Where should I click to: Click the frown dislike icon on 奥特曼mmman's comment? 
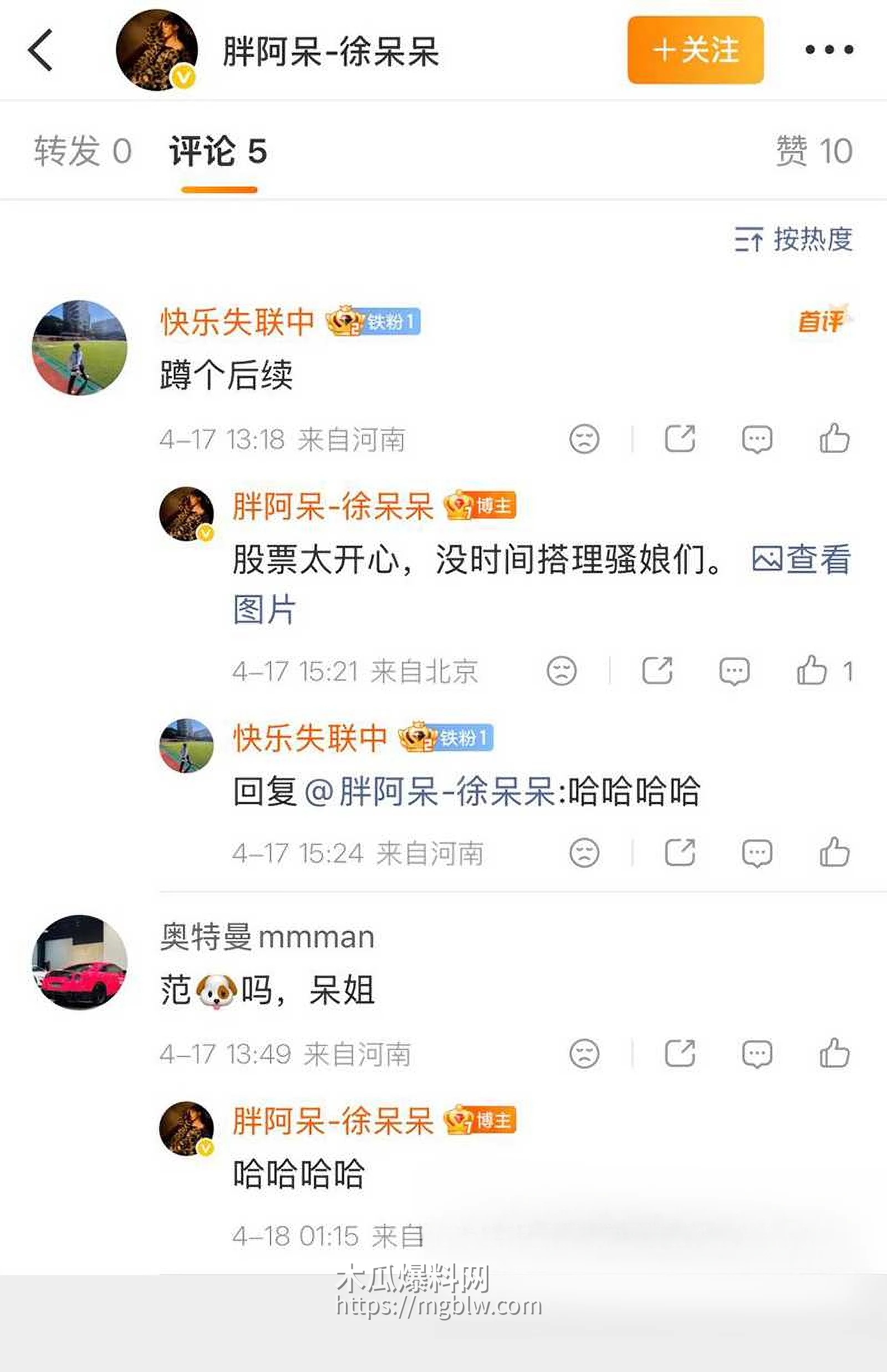tap(584, 1053)
